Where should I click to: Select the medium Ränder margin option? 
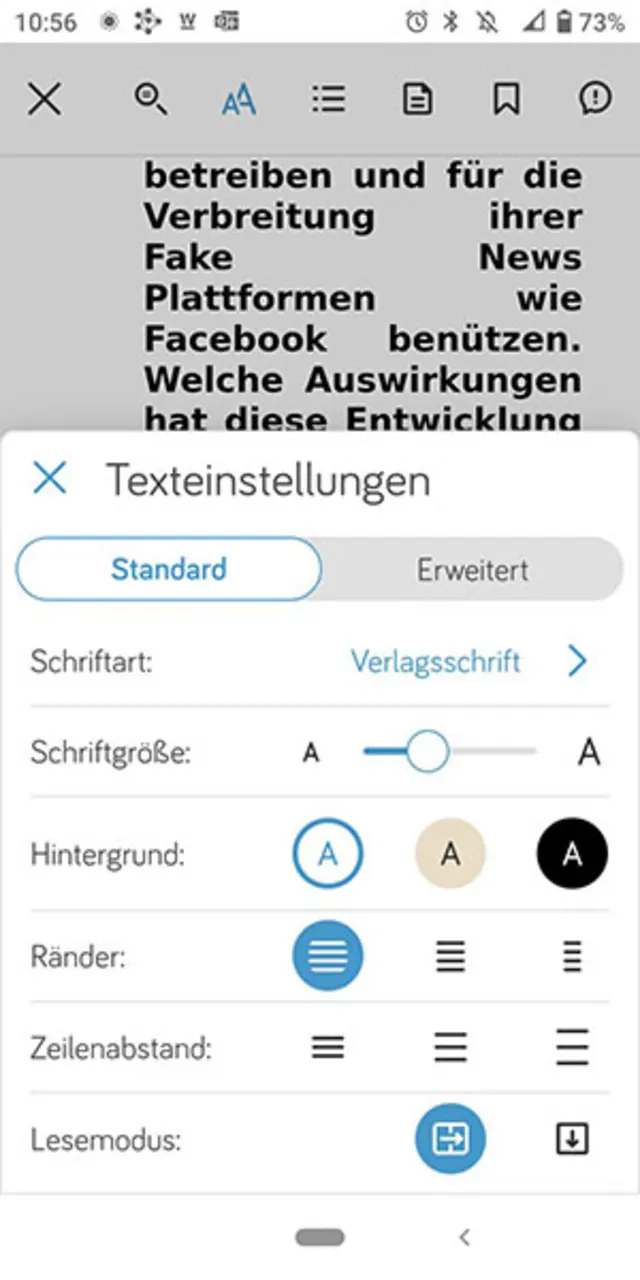tap(450, 957)
